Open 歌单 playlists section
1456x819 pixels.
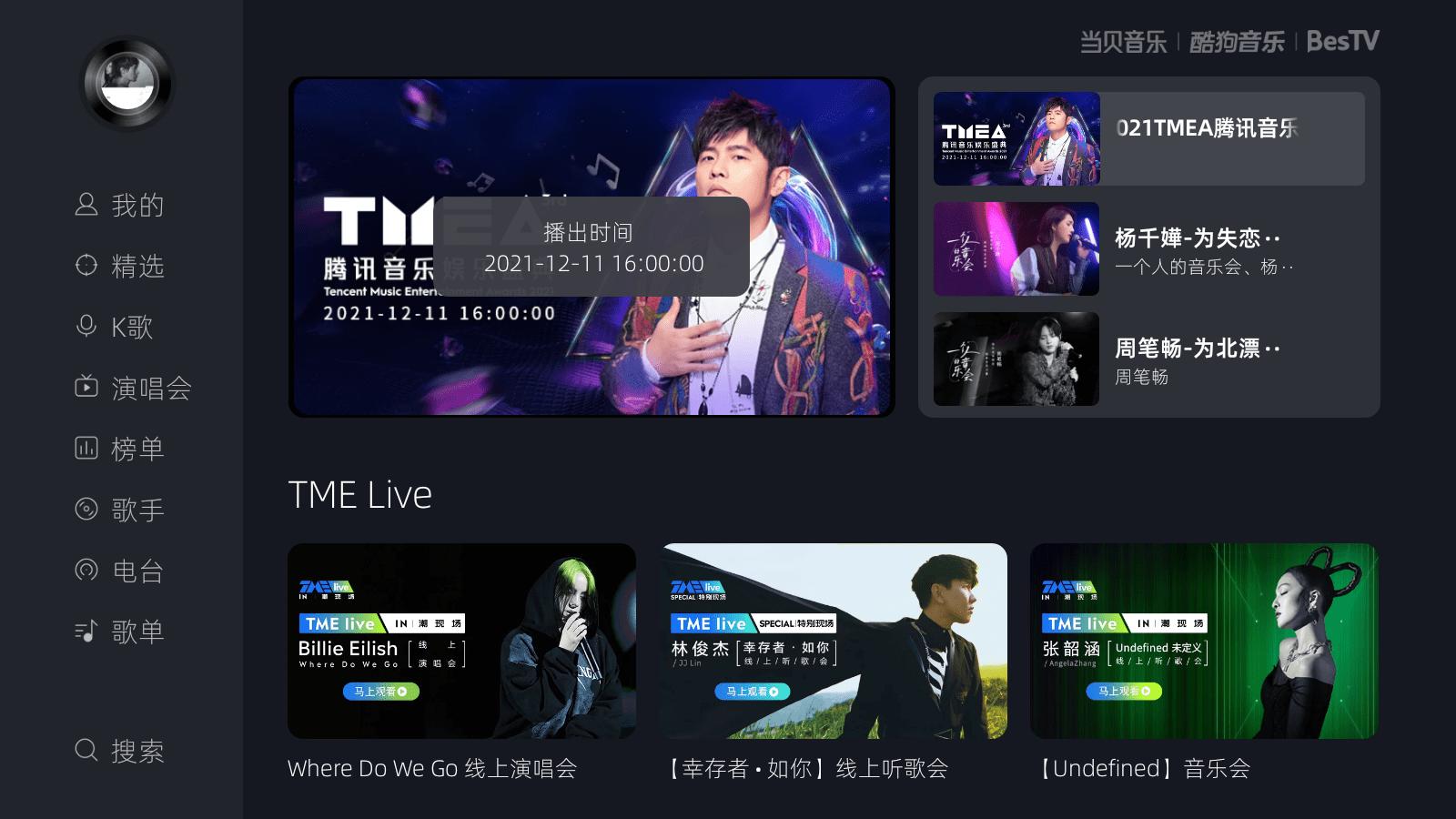tap(119, 632)
